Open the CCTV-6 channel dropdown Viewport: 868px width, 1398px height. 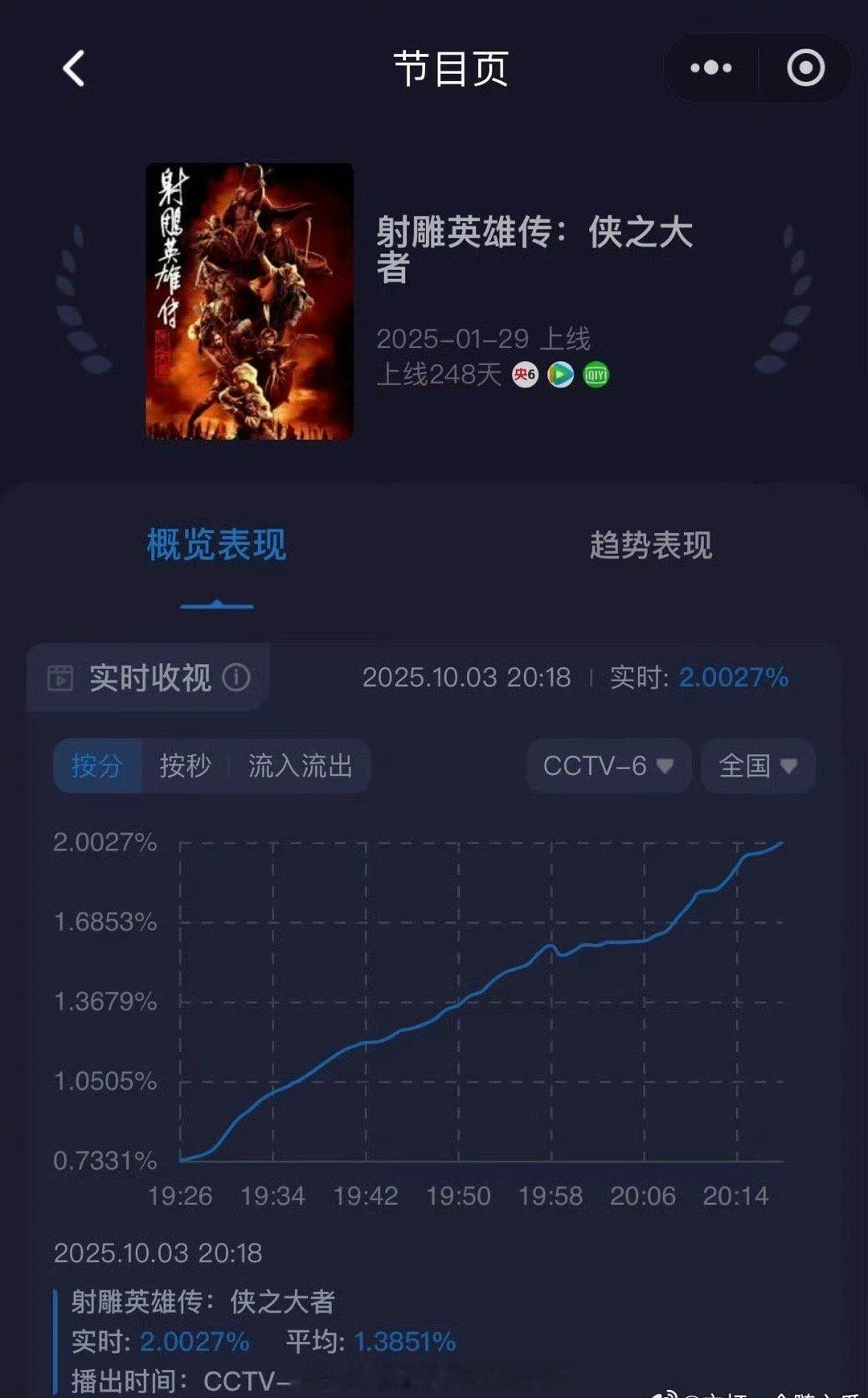coord(608,765)
